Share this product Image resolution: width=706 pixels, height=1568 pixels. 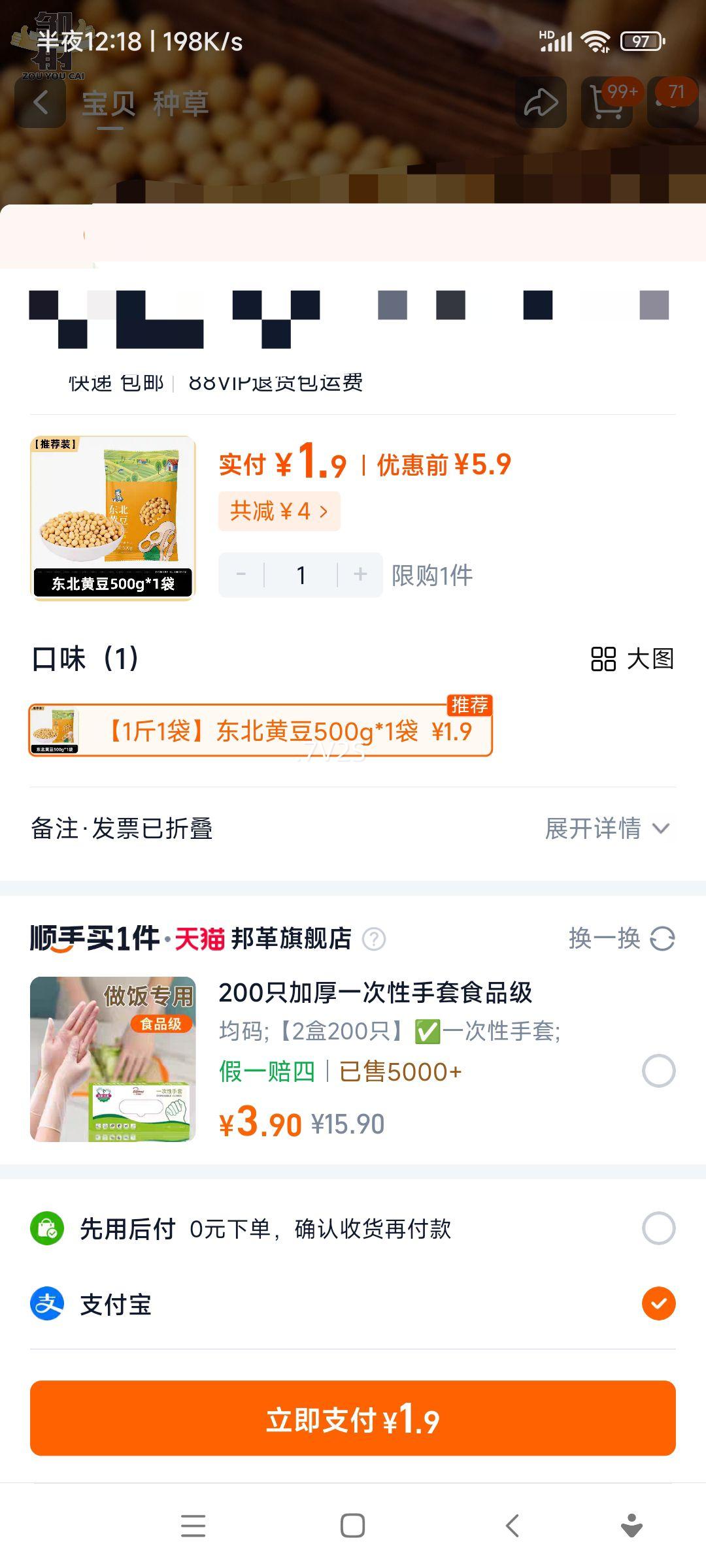[541, 103]
